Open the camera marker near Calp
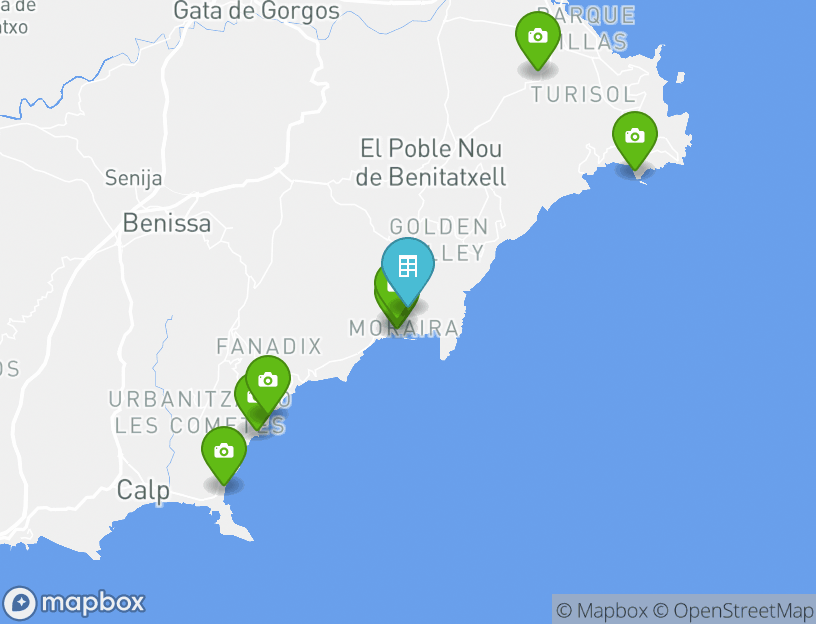The image size is (816, 624). pos(223,452)
